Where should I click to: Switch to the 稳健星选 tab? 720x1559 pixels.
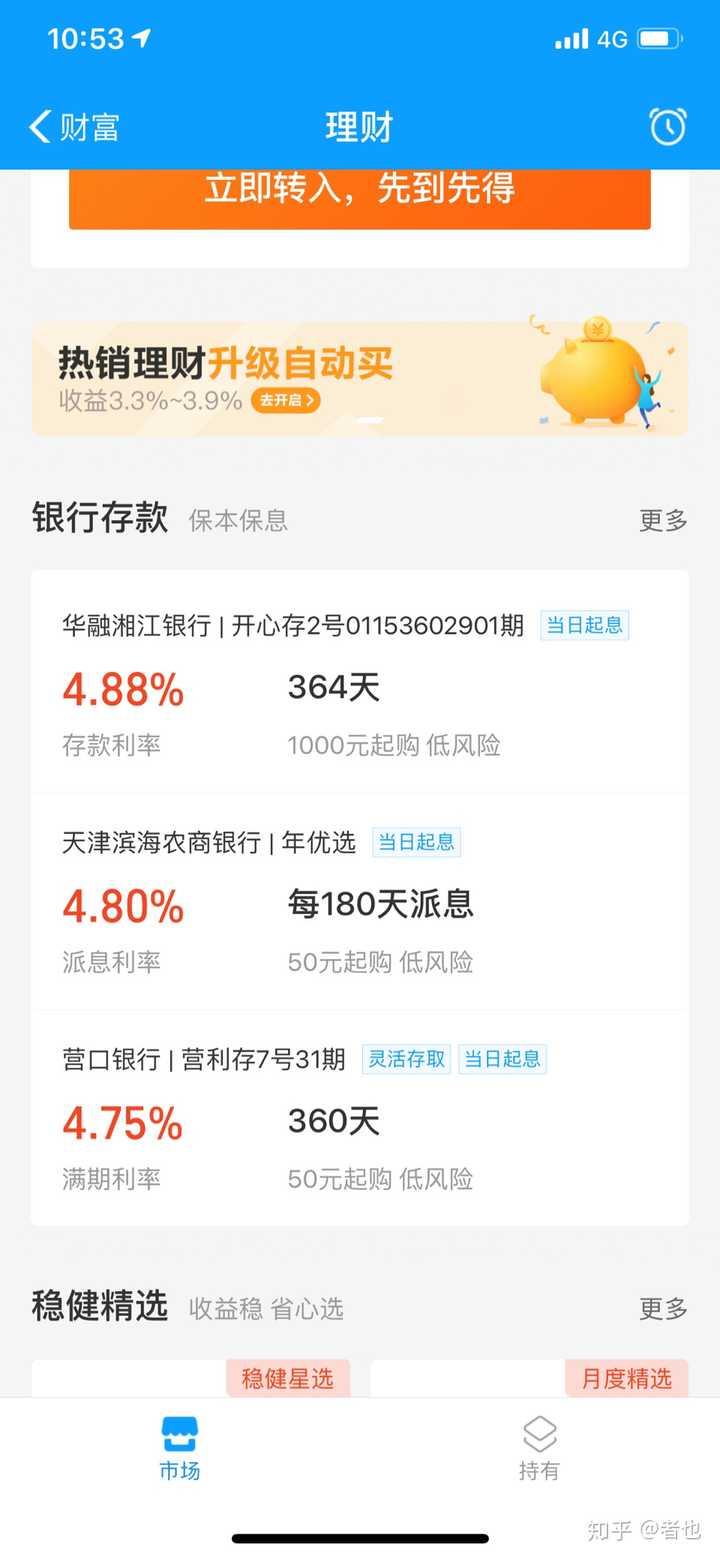(x=288, y=1379)
